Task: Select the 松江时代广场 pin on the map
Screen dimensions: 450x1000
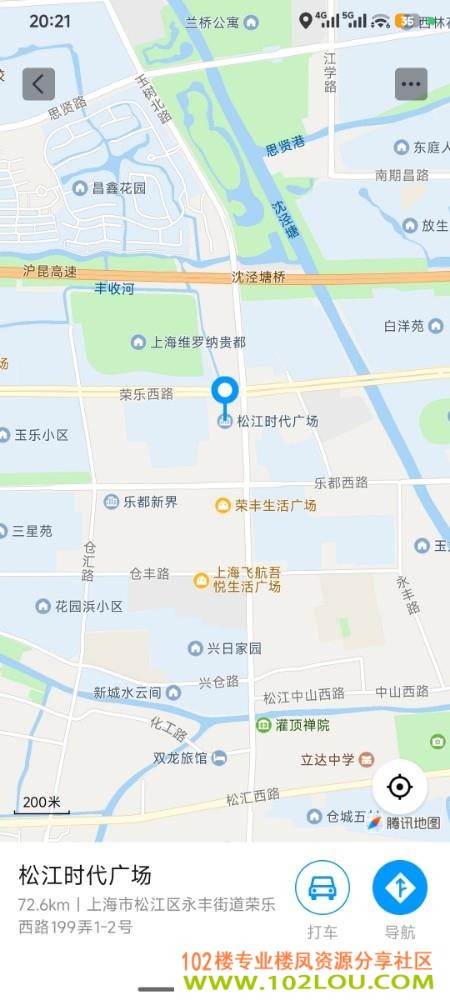Action: coord(225,397)
